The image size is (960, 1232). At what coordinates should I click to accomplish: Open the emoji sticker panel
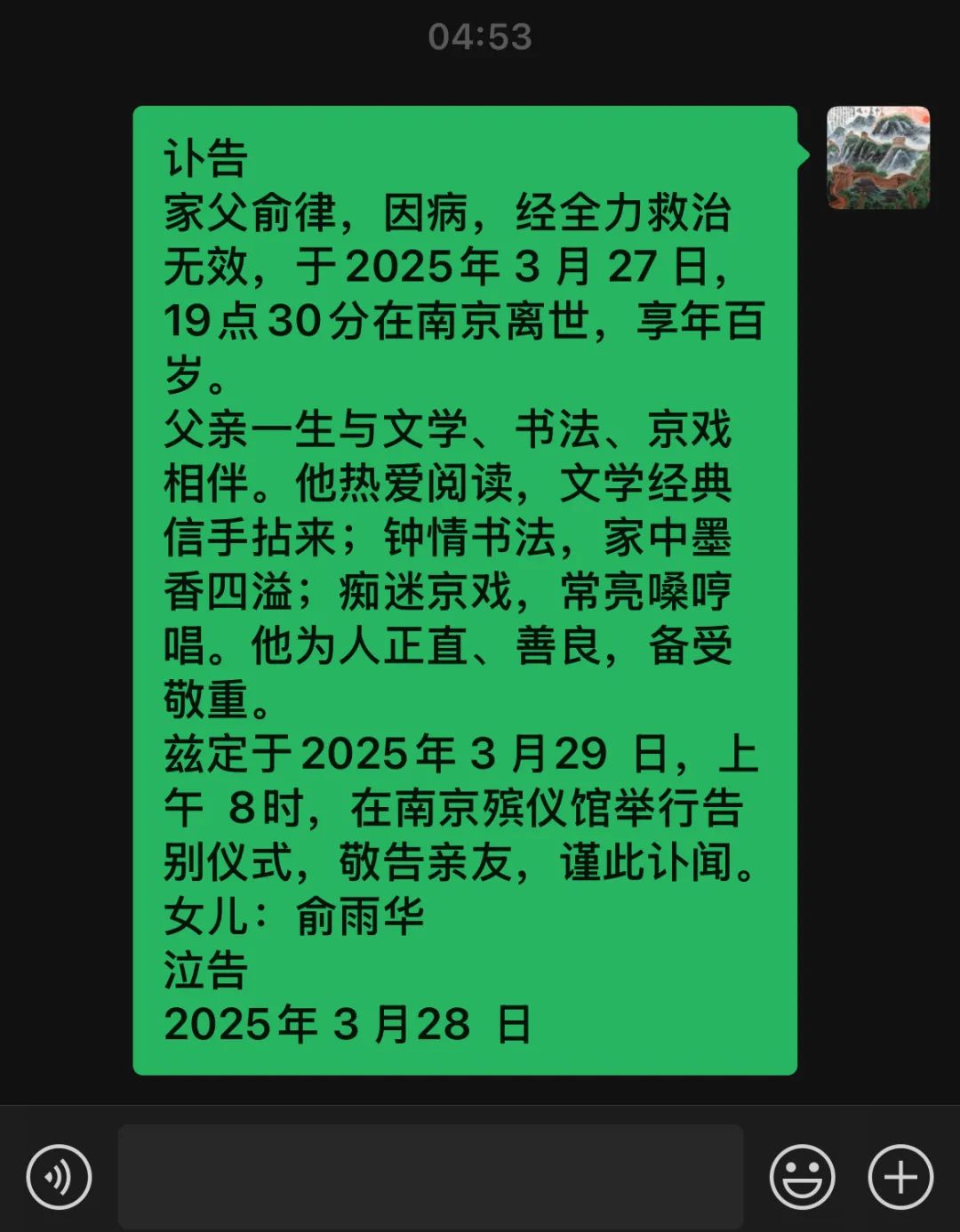coord(802,1177)
